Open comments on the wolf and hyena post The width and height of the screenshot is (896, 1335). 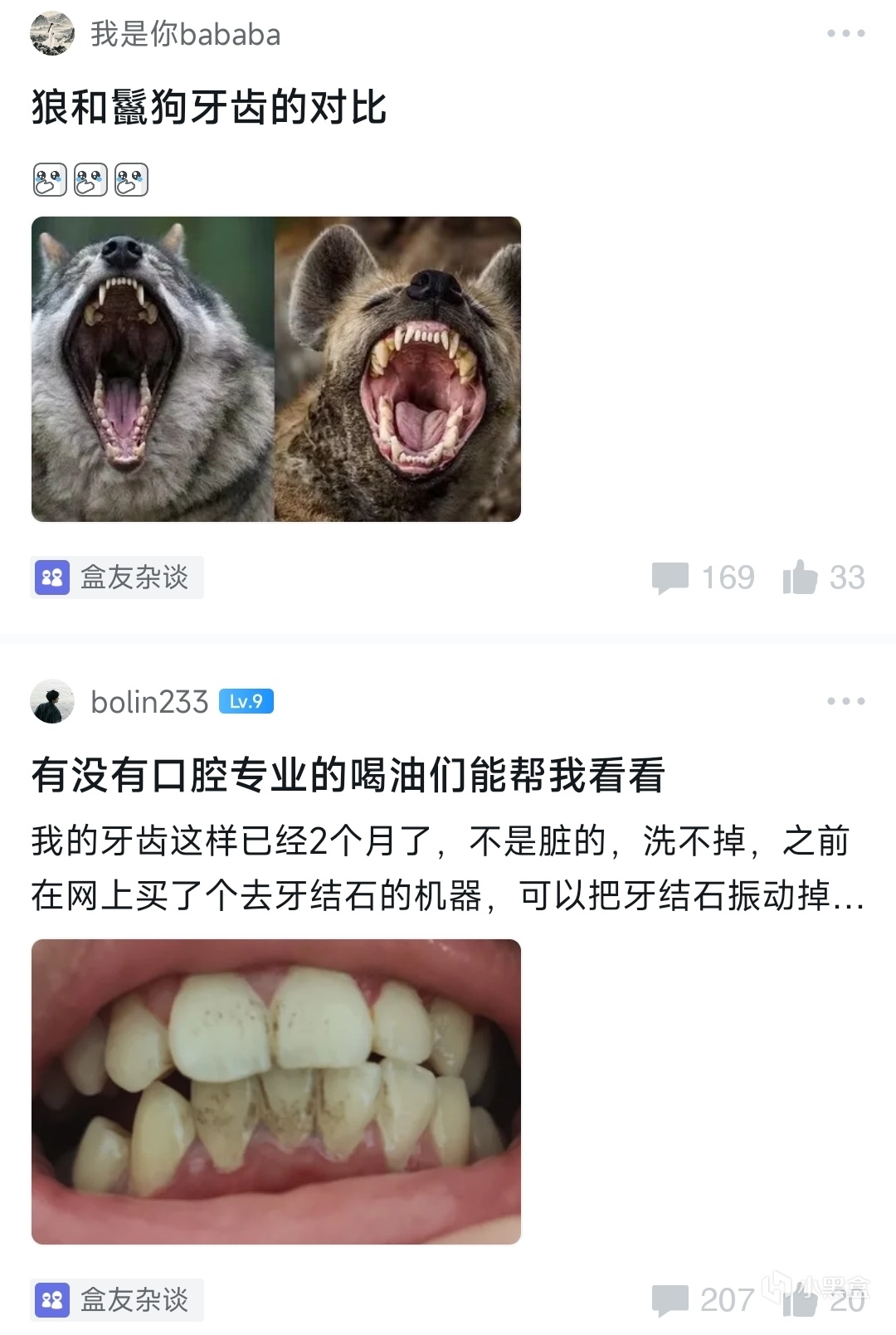pos(704,577)
